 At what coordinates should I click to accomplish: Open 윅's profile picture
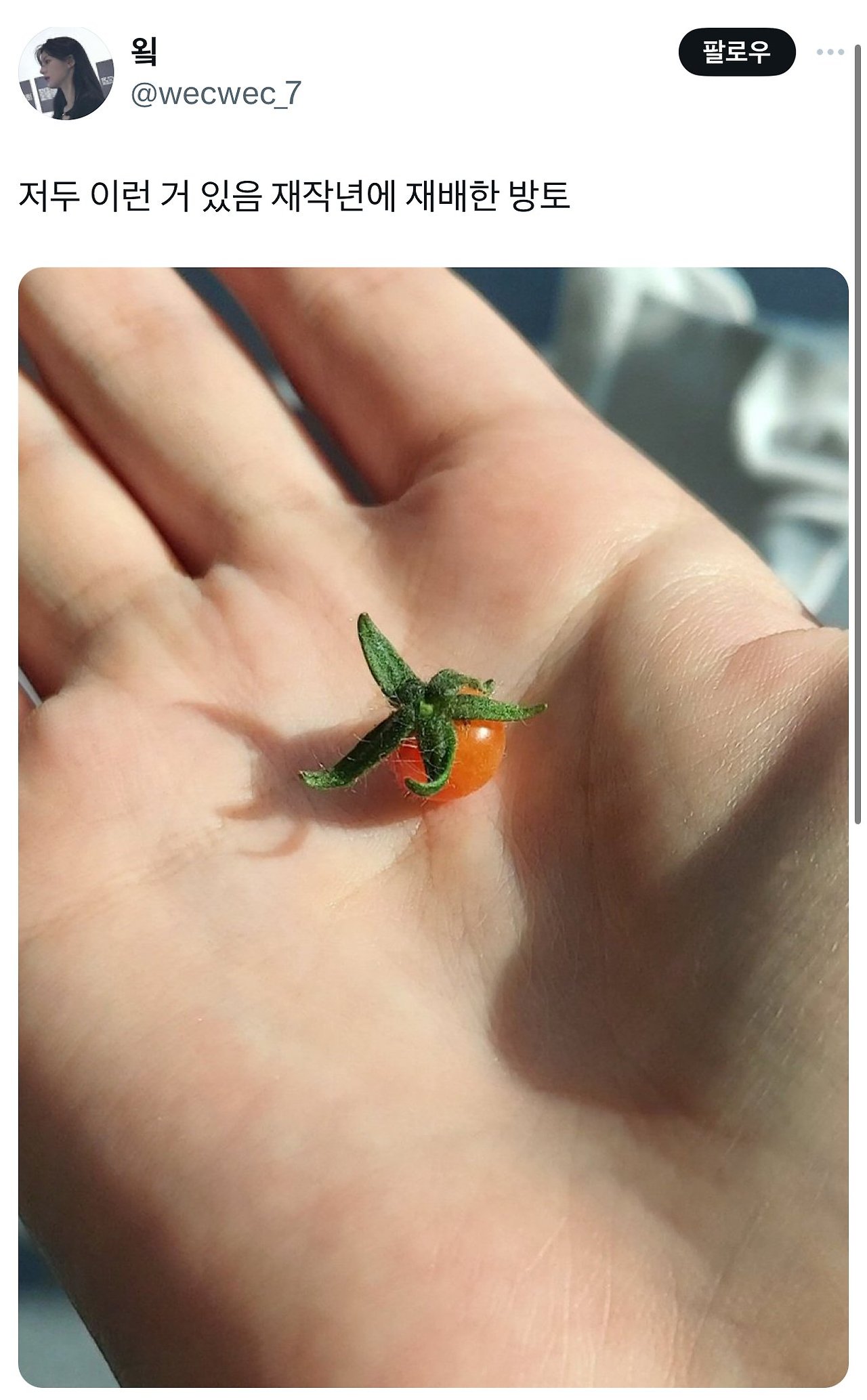66,74
